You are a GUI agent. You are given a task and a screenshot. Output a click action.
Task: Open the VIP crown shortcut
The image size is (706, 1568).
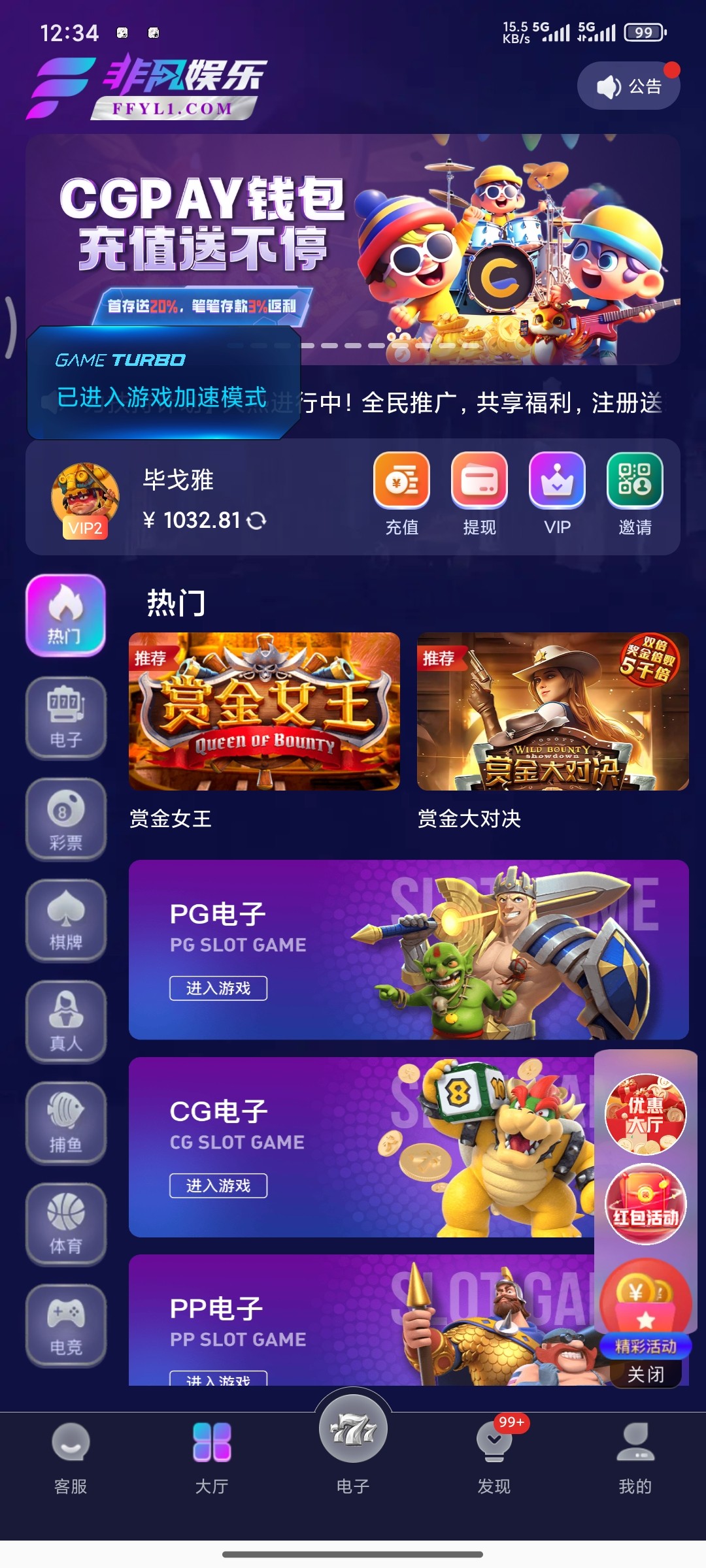pyautogui.click(x=557, y=482)
